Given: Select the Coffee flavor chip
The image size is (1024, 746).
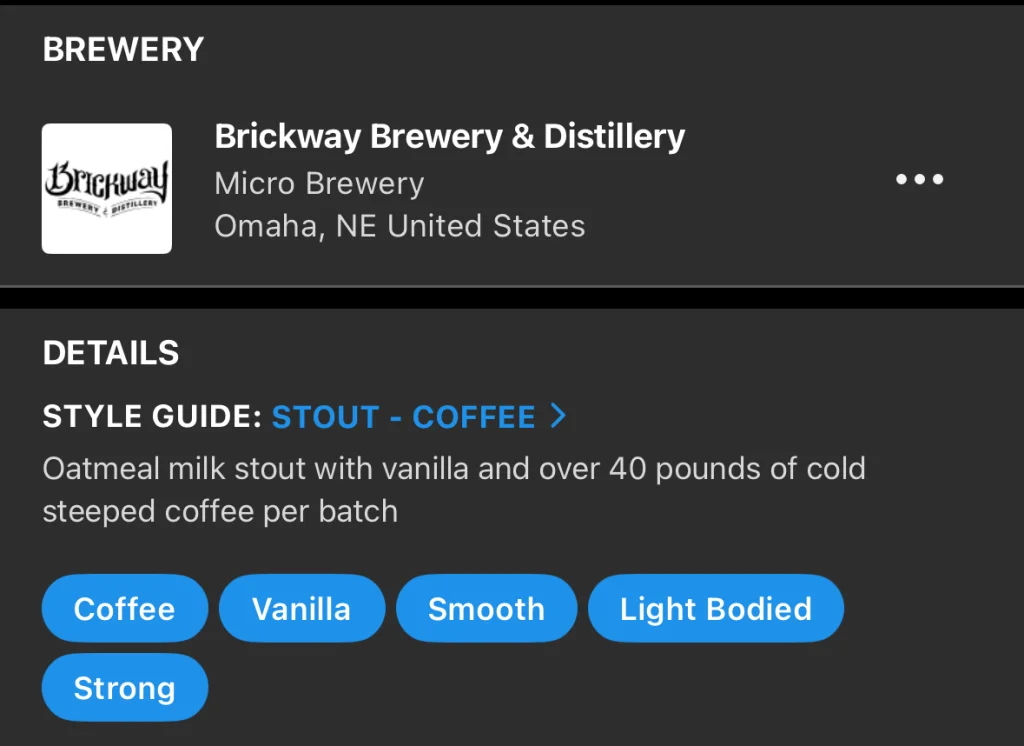Looking at the screenshot, I should (x=124, y=609).
